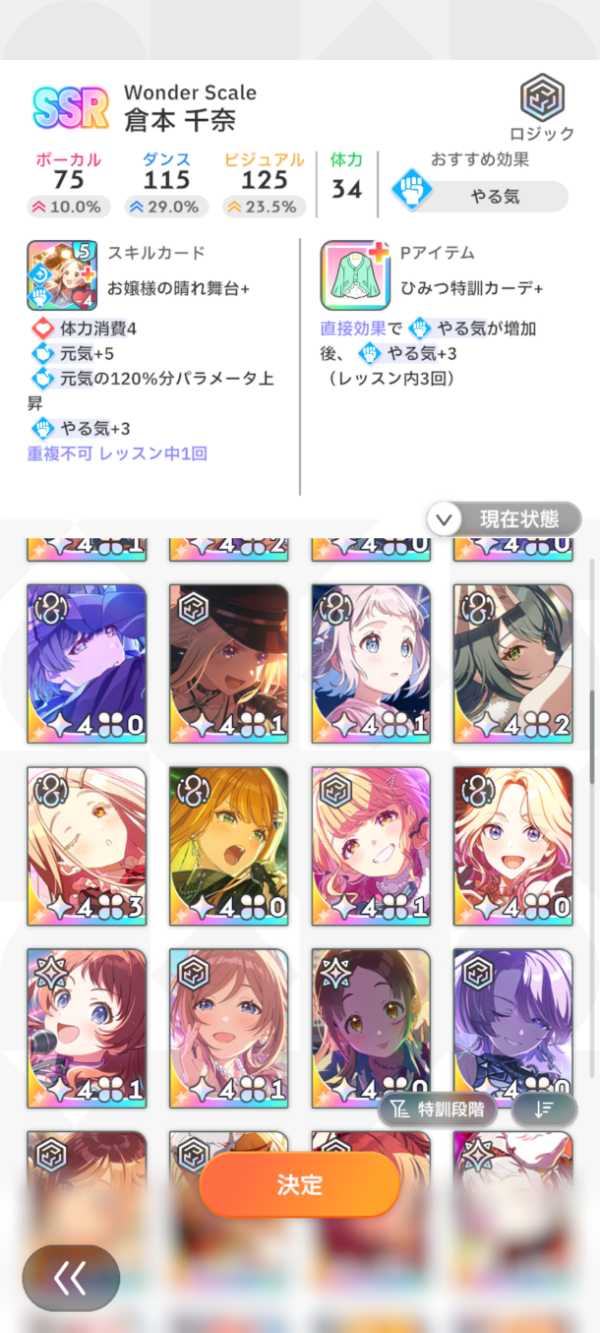Viewport: 600px width, 1333px height.
Task: Select the tanned girl with dark hair card
Action: (371, 1027)
